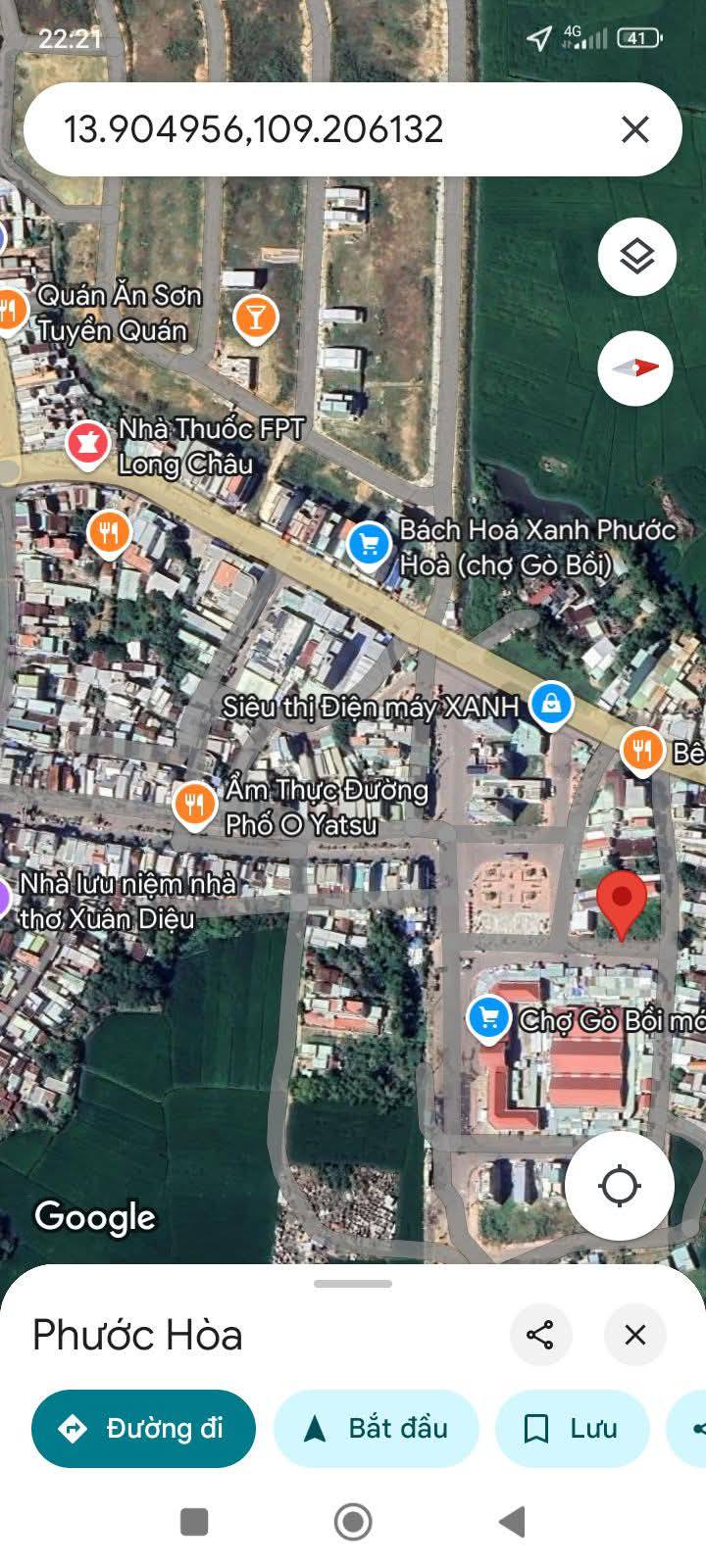The image size is (706, 1568).
Task: View Ẩm Thực Đường Phố O Yatsu
Action: pyautogui.click(x=194, y=805)
